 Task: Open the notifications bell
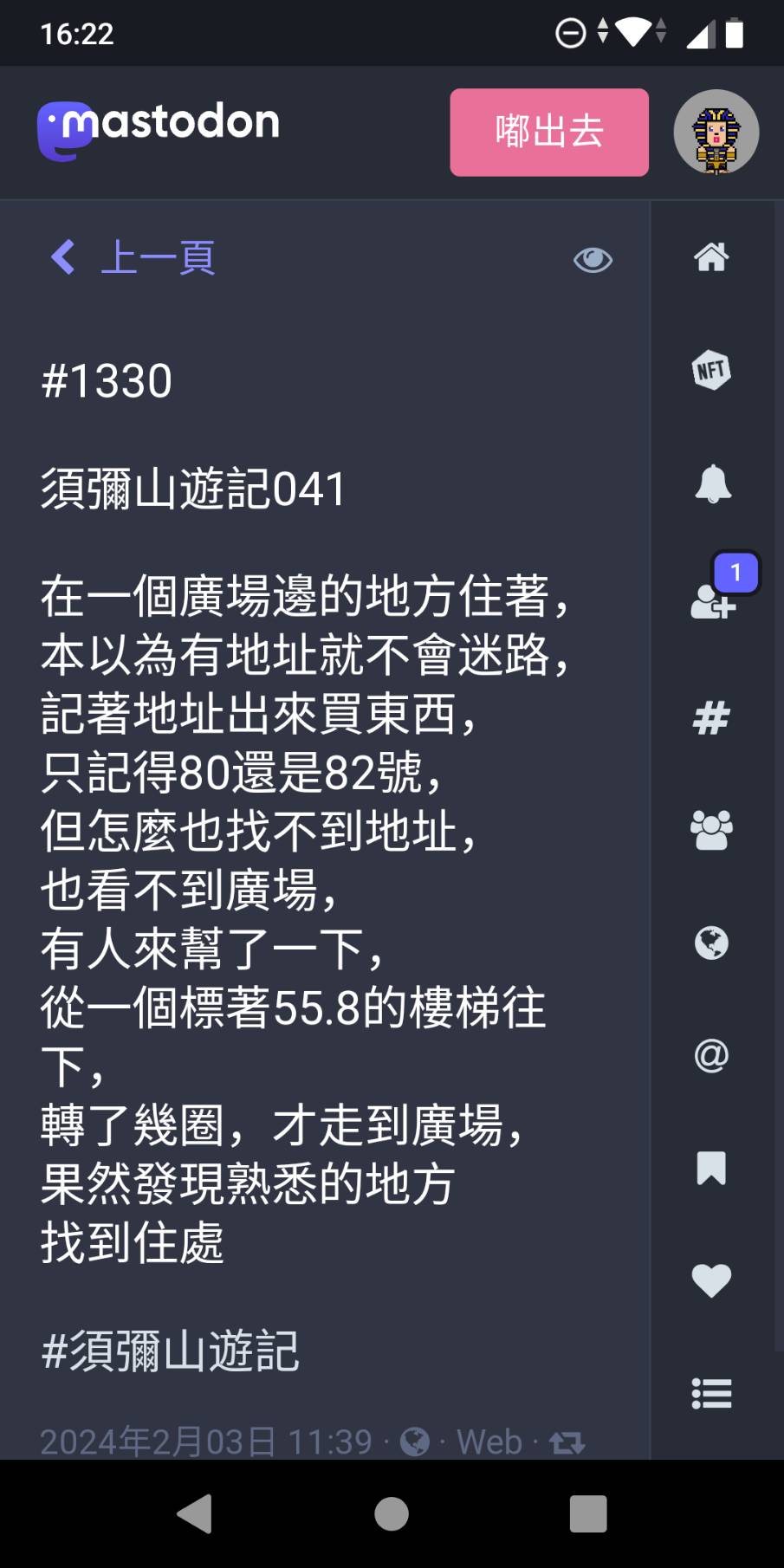click(712, 483)
